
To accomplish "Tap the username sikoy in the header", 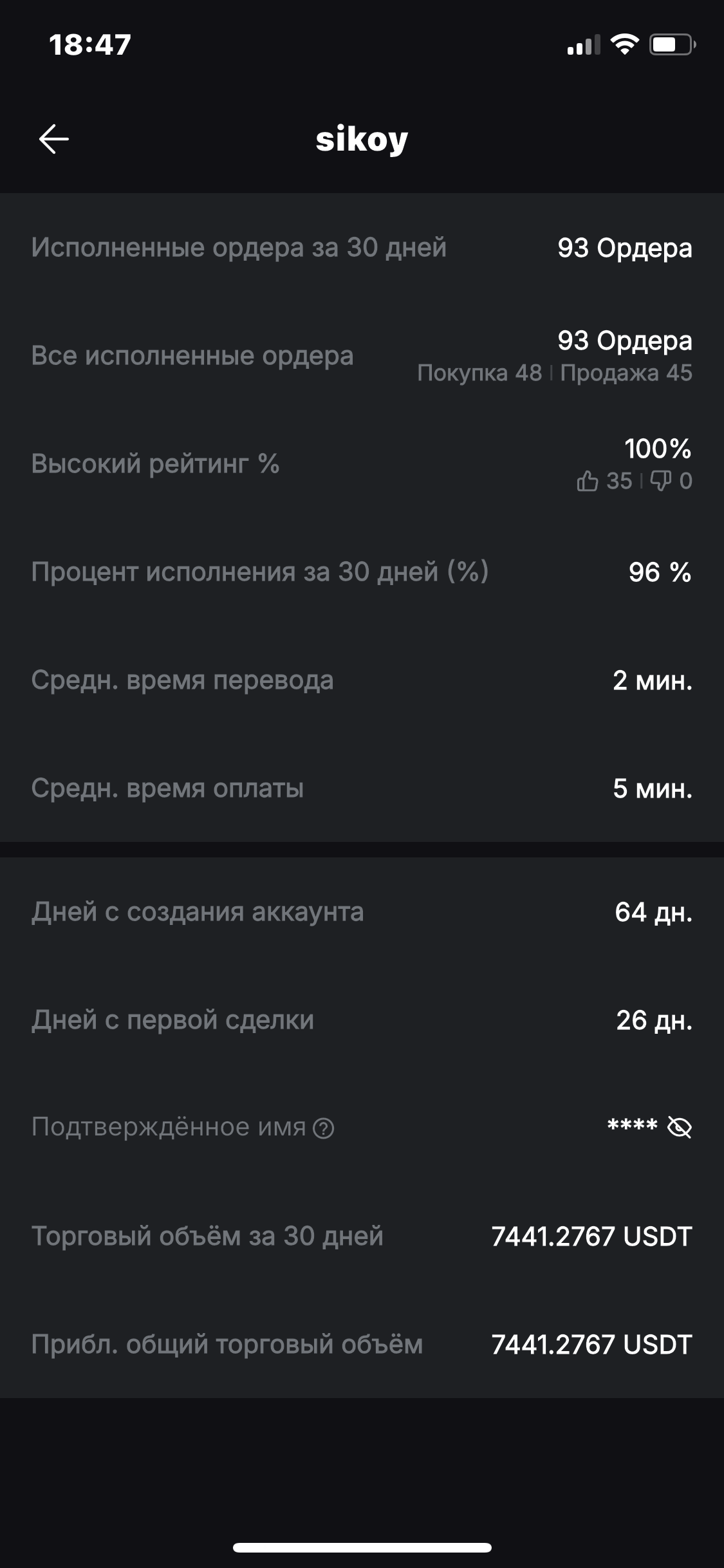I will [362, 140].
